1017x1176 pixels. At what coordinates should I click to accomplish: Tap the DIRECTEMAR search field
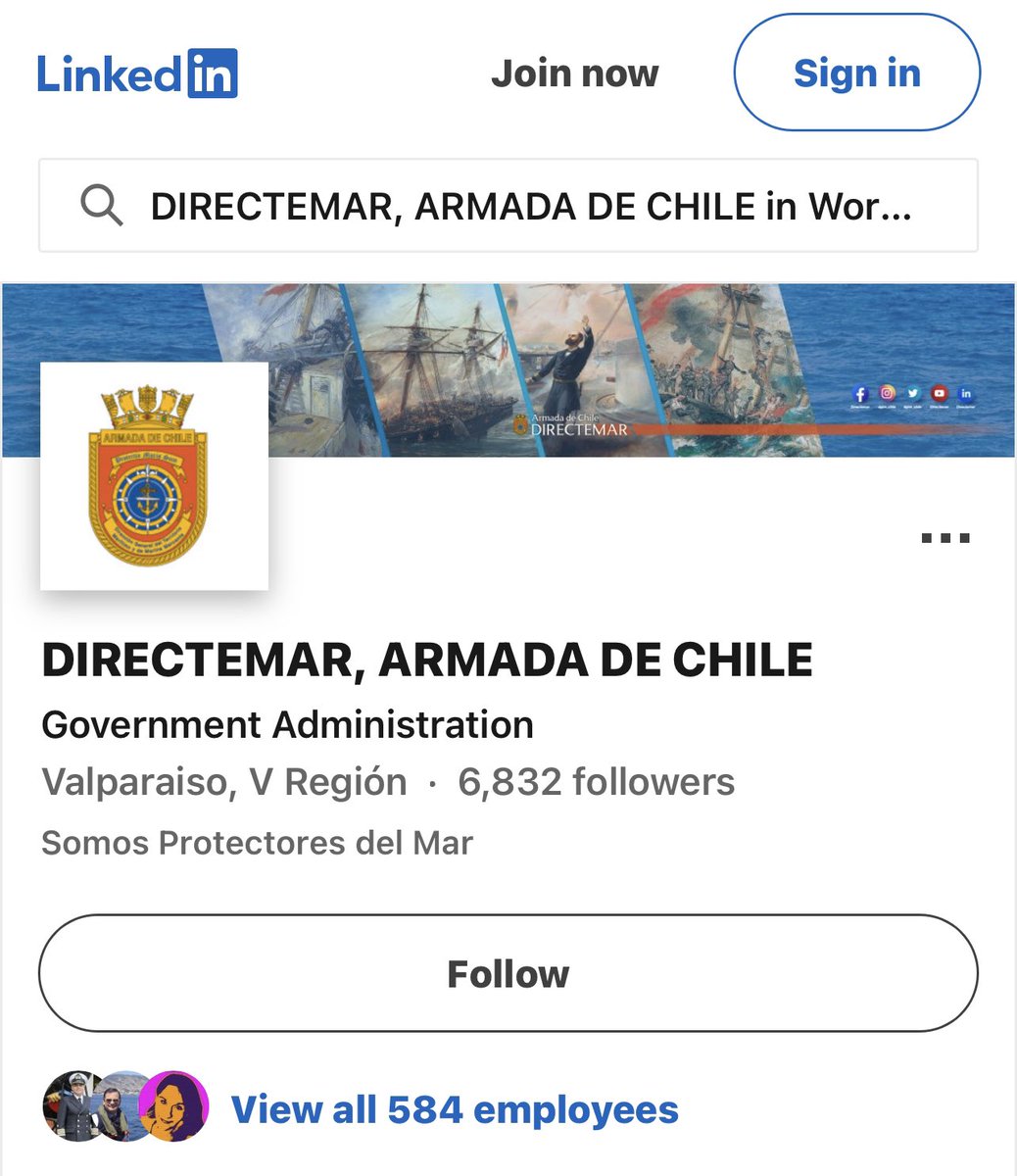click(x=529, y=207)
